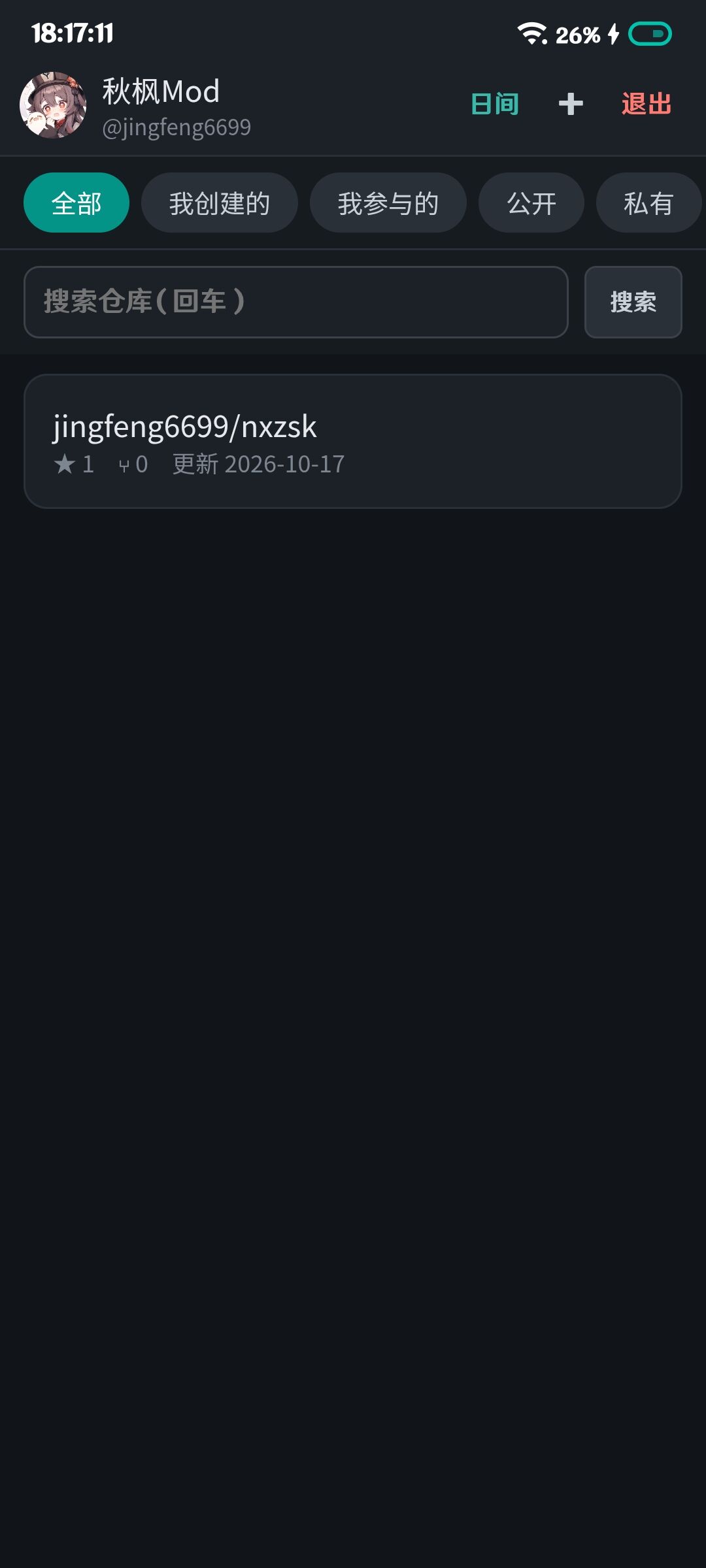The width and height of the screenshot is (706, 1568).
Task: Filter by 公开 repositories
Action: click(x=531, y=203)
